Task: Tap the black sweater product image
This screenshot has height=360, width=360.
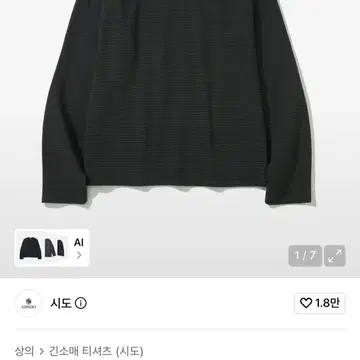Action: point(177,103)
